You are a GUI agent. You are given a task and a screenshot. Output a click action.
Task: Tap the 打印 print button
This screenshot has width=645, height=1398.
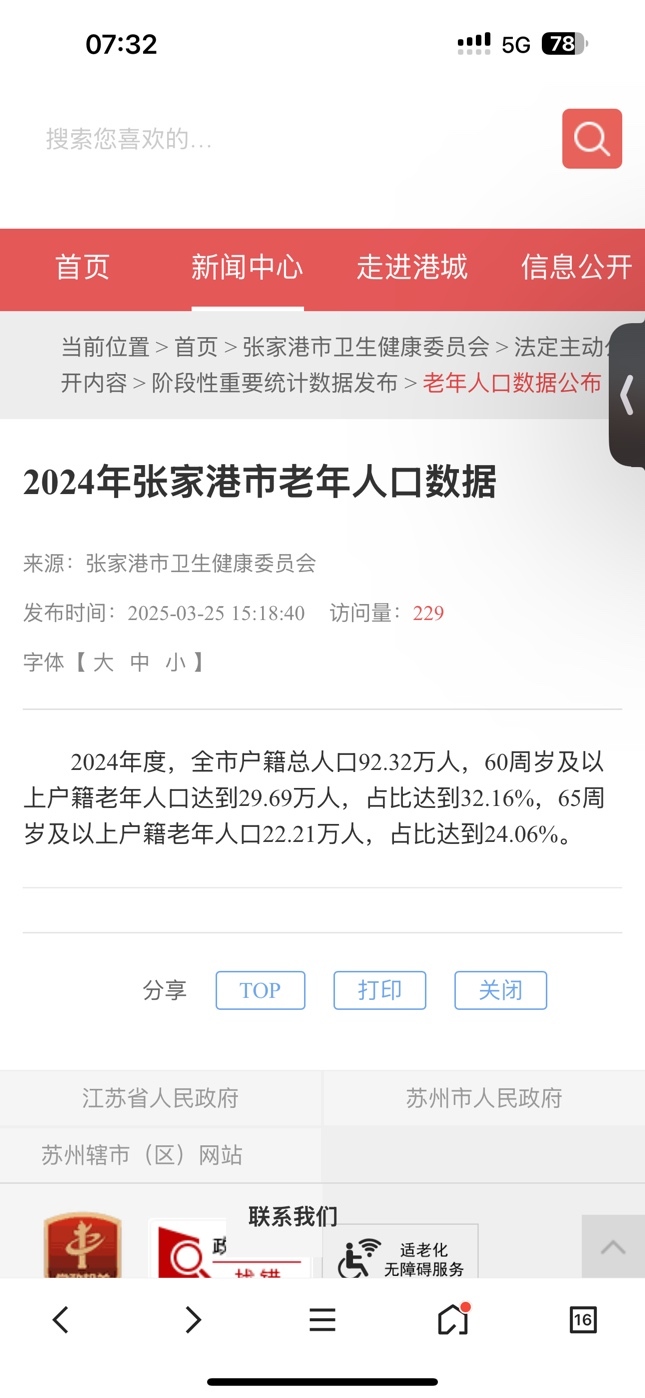(x=380, y=990)
